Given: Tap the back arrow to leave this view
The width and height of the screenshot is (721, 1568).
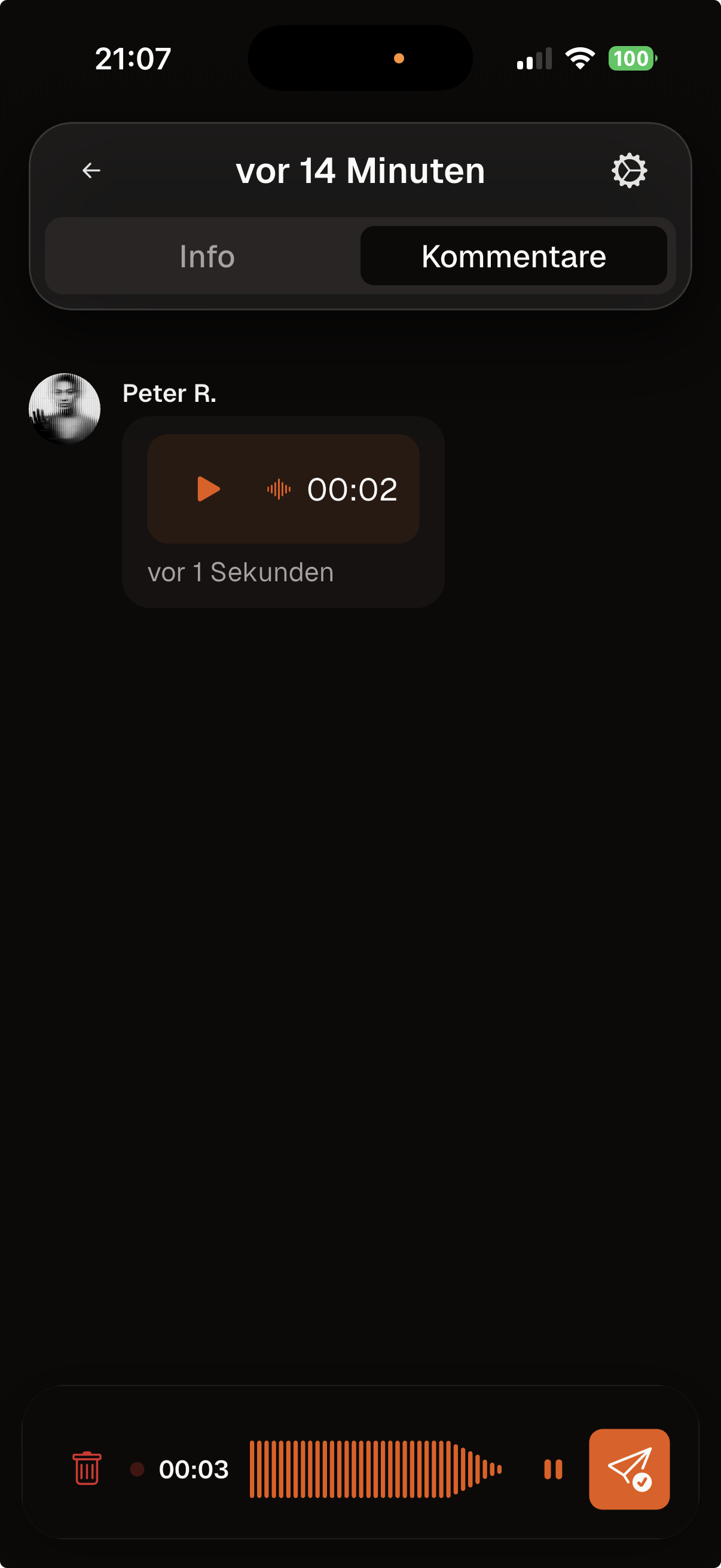Looking at the screenshot, I should point(91,170).
